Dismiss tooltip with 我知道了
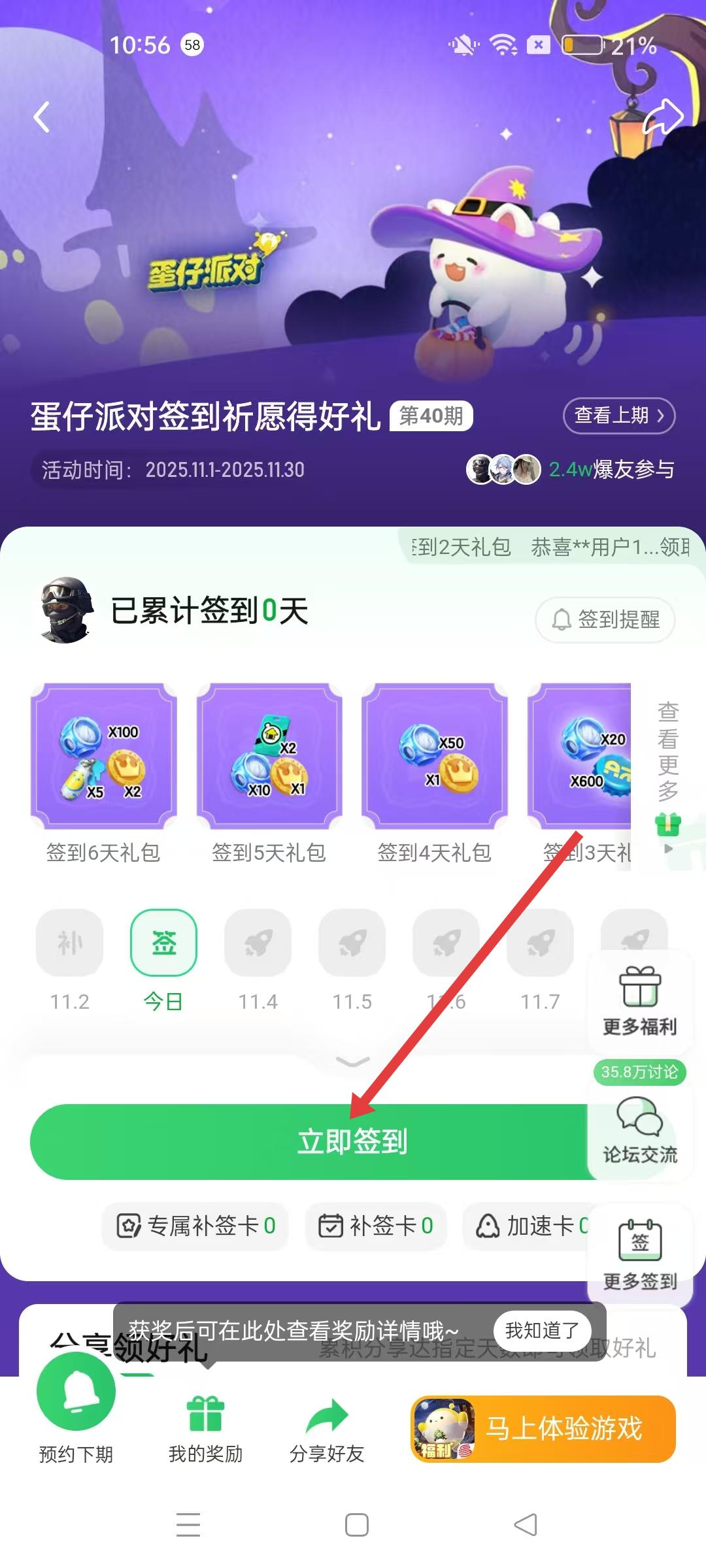Viewport: 706px width, 1568px height. pyautogui.click(x=542, y=1330)
